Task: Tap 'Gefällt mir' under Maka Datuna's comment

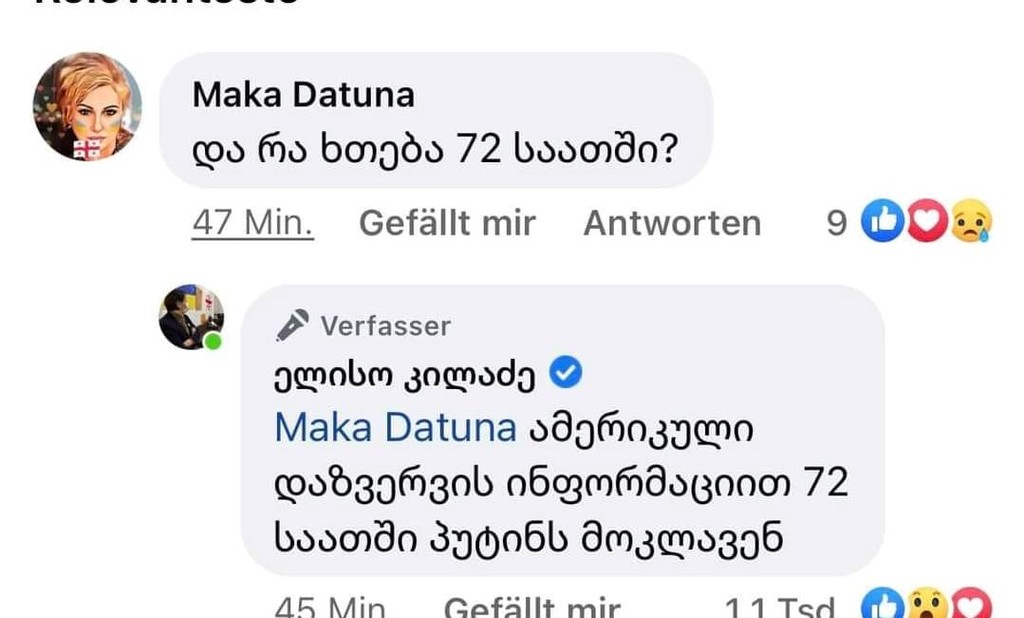Action: (447, 223)
